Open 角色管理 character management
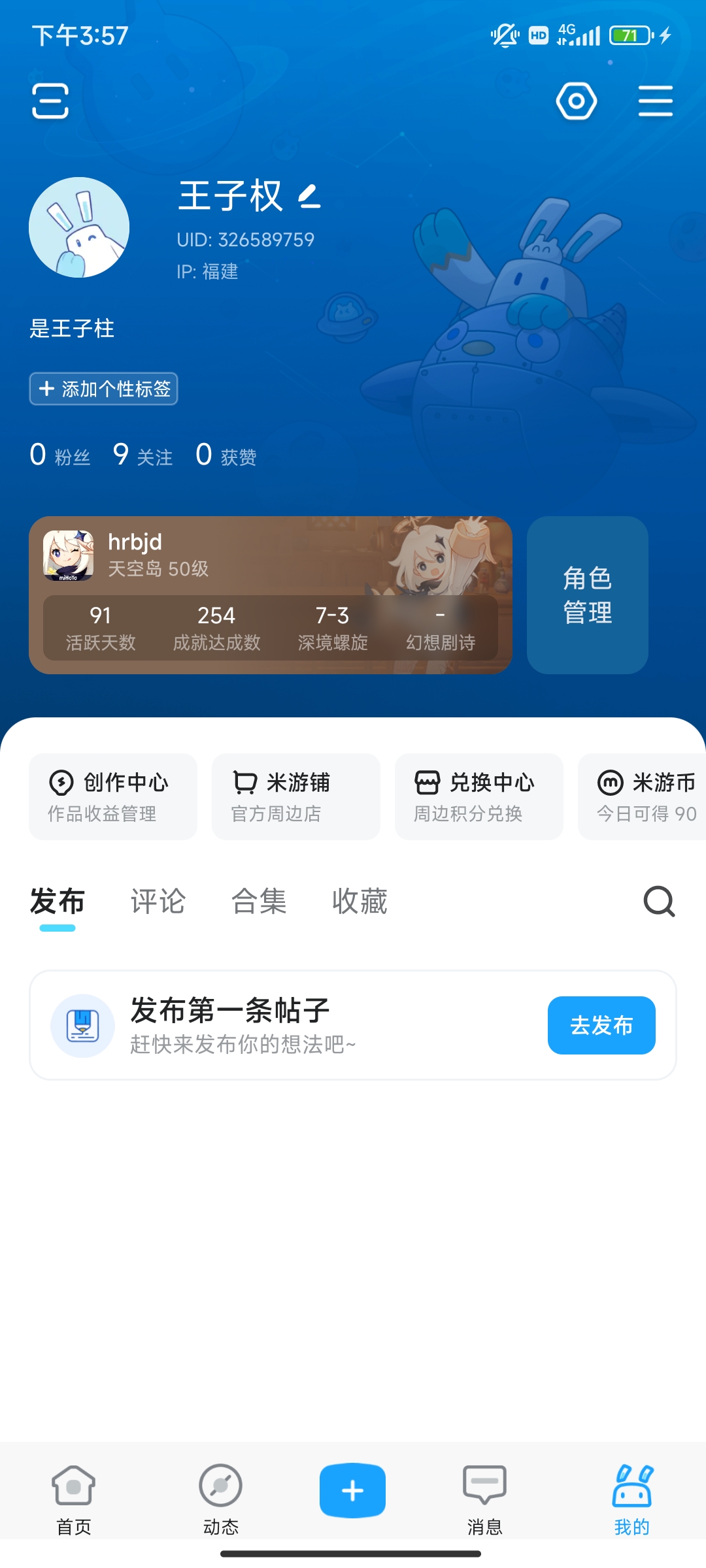This screenshot has height=1568, width=706. coord(587,596)
